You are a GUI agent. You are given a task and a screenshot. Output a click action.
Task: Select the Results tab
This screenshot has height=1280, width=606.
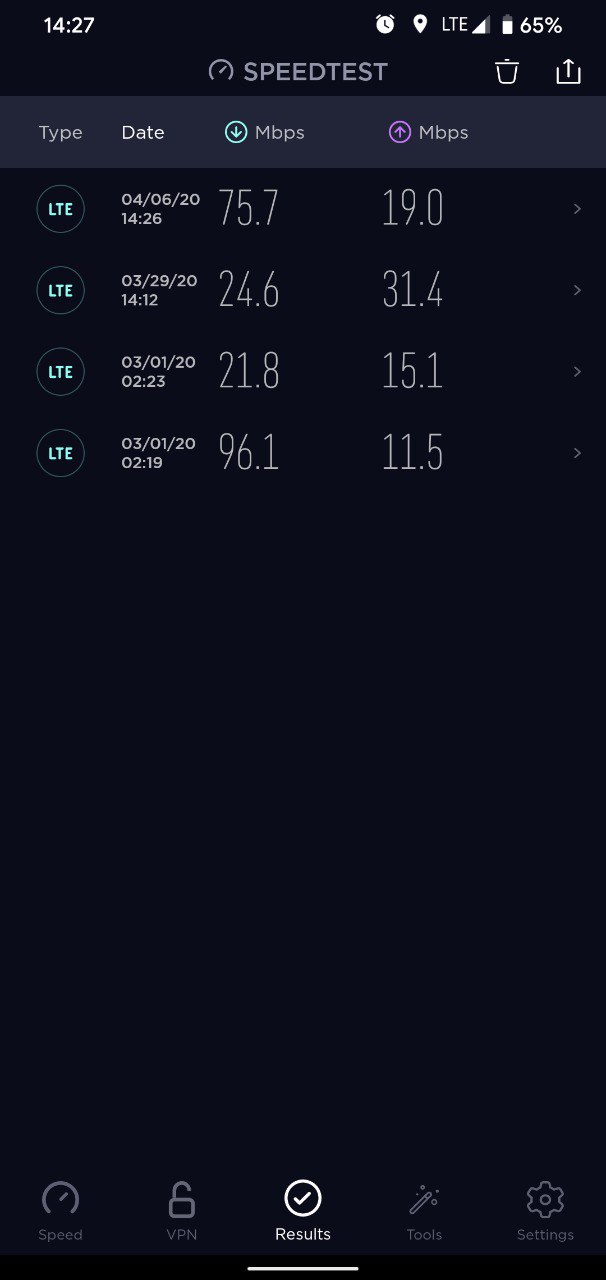303,1211
